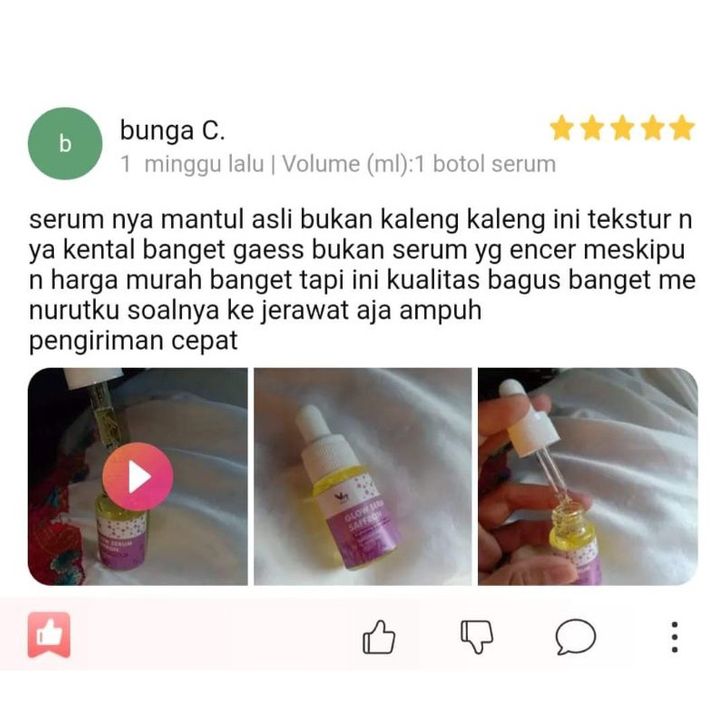Image resolution: width=726 pixels, height=726 pixels.
Task: Open the three-dot overflow menu
Action: click(x=675, y=637)
